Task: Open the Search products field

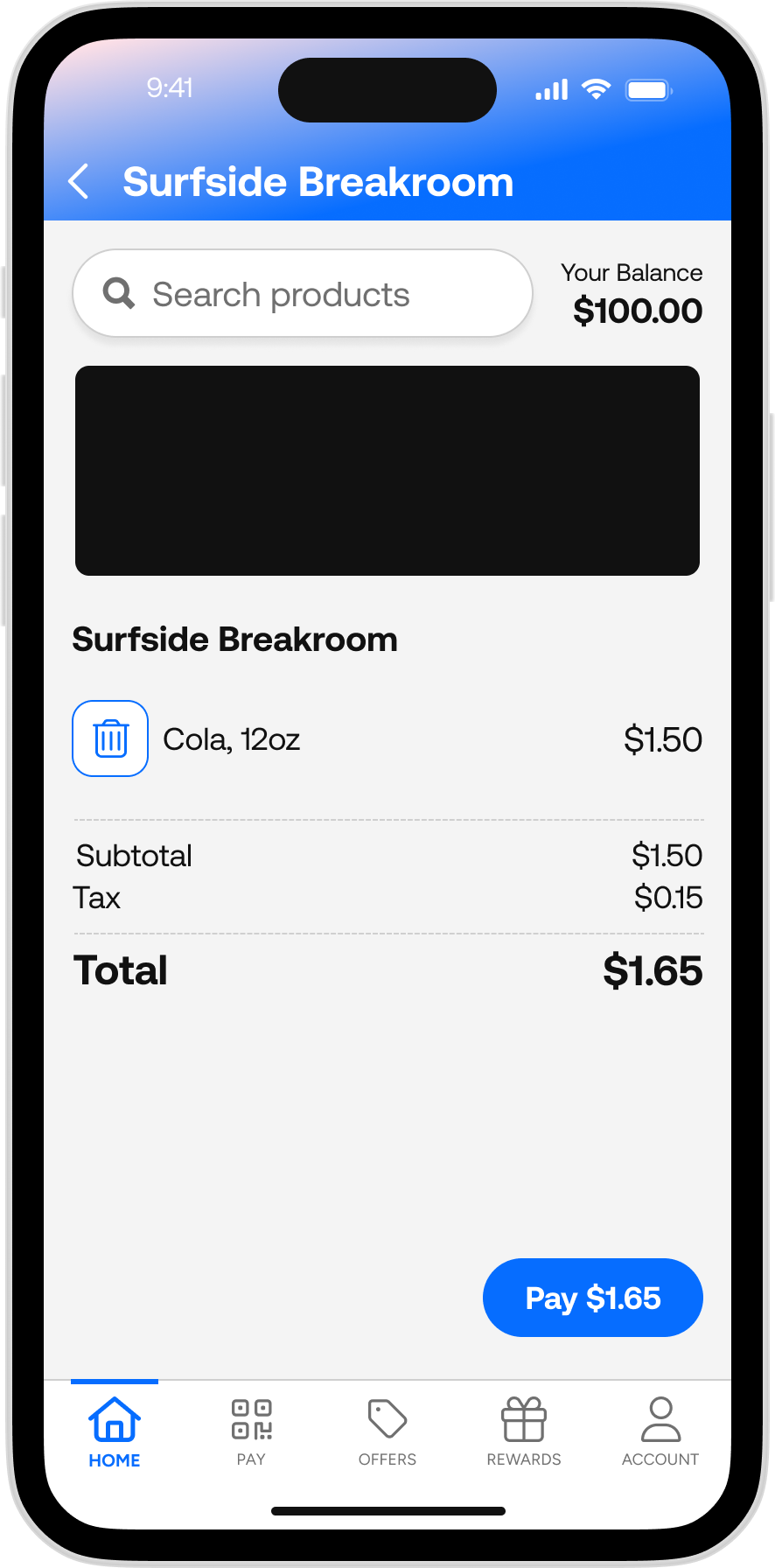Action: [x=302, y=294]
